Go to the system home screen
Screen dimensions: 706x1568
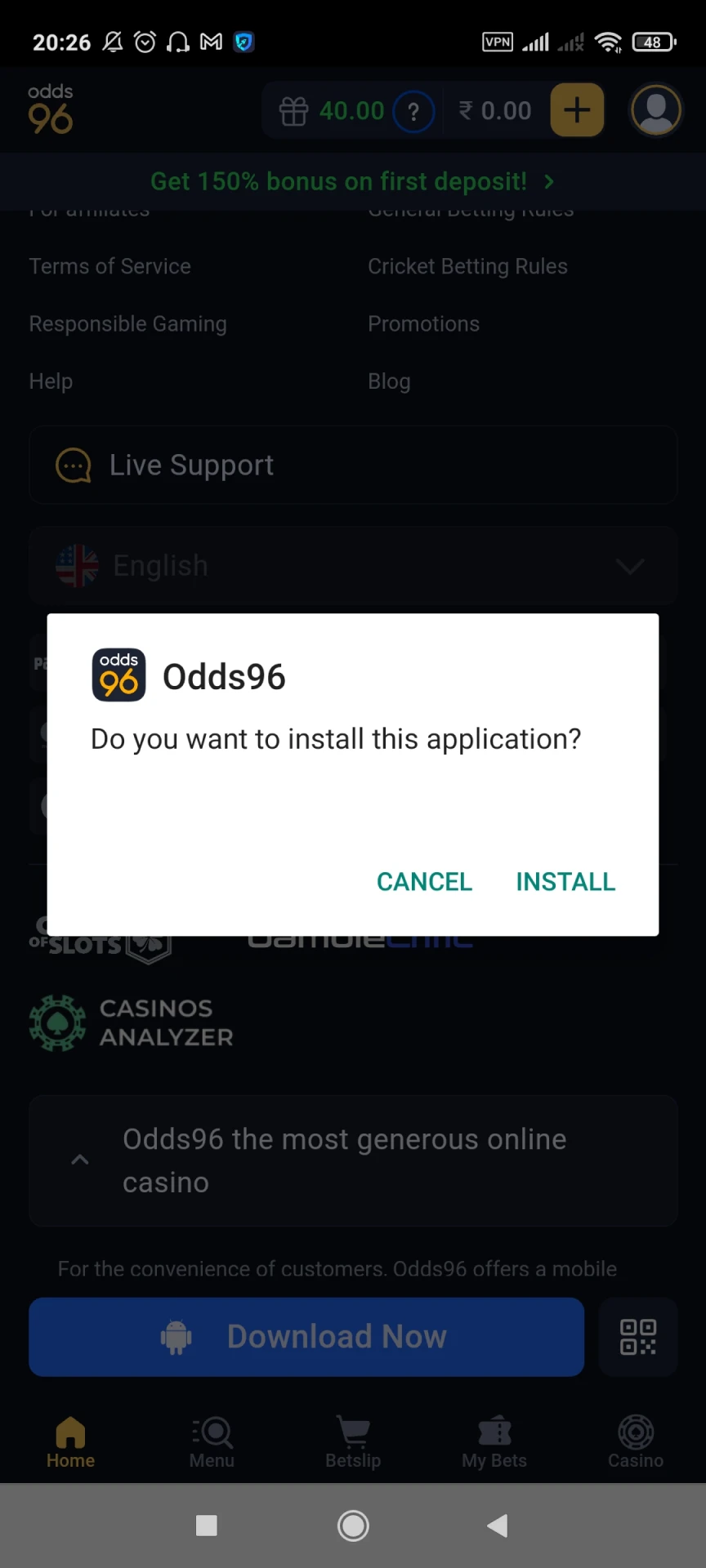(x=353, y=1526)
